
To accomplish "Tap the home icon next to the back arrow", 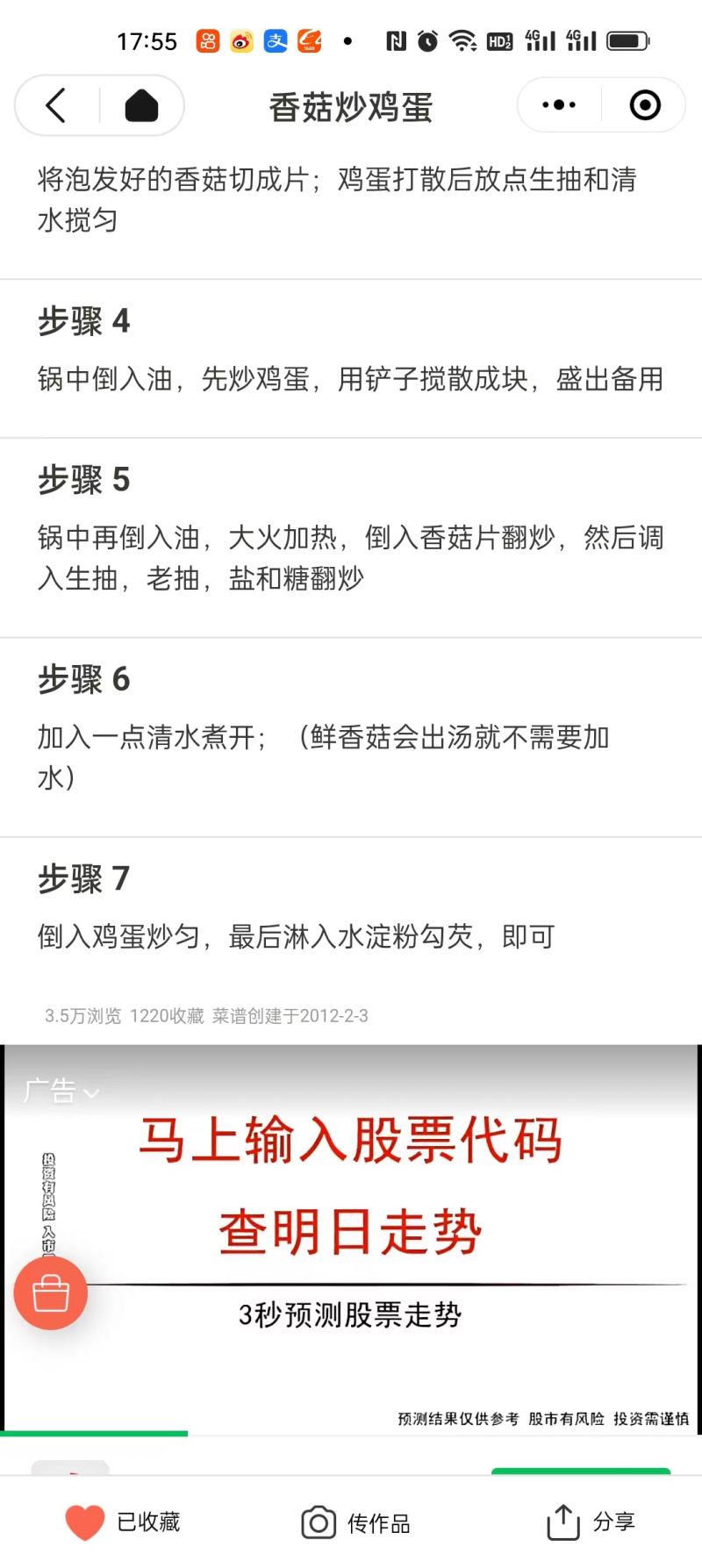I will [140, 104].
